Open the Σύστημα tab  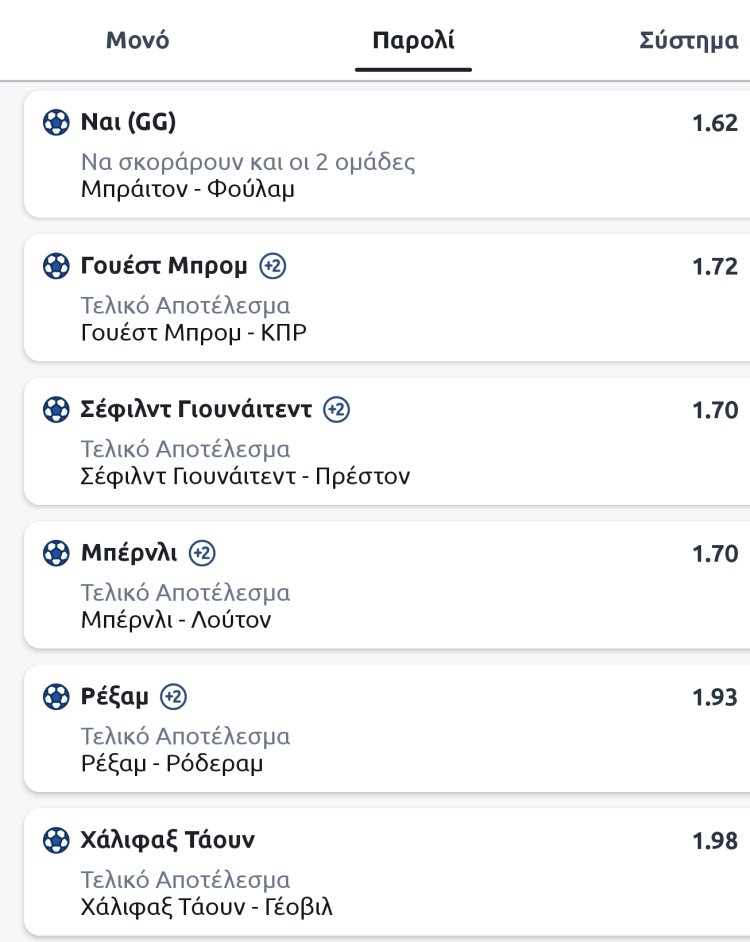pyautogui.click(x=689, y=41)
